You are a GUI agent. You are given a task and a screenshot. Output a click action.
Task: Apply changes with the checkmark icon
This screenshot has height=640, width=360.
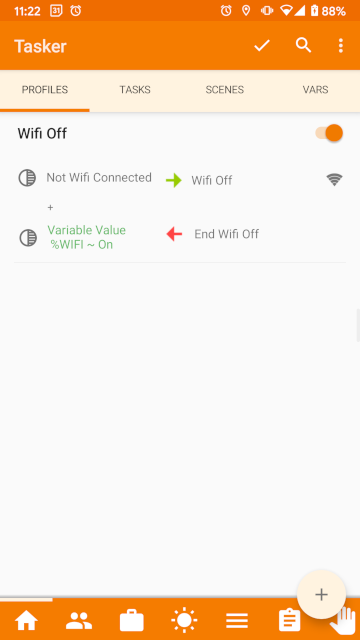(262, 45)
